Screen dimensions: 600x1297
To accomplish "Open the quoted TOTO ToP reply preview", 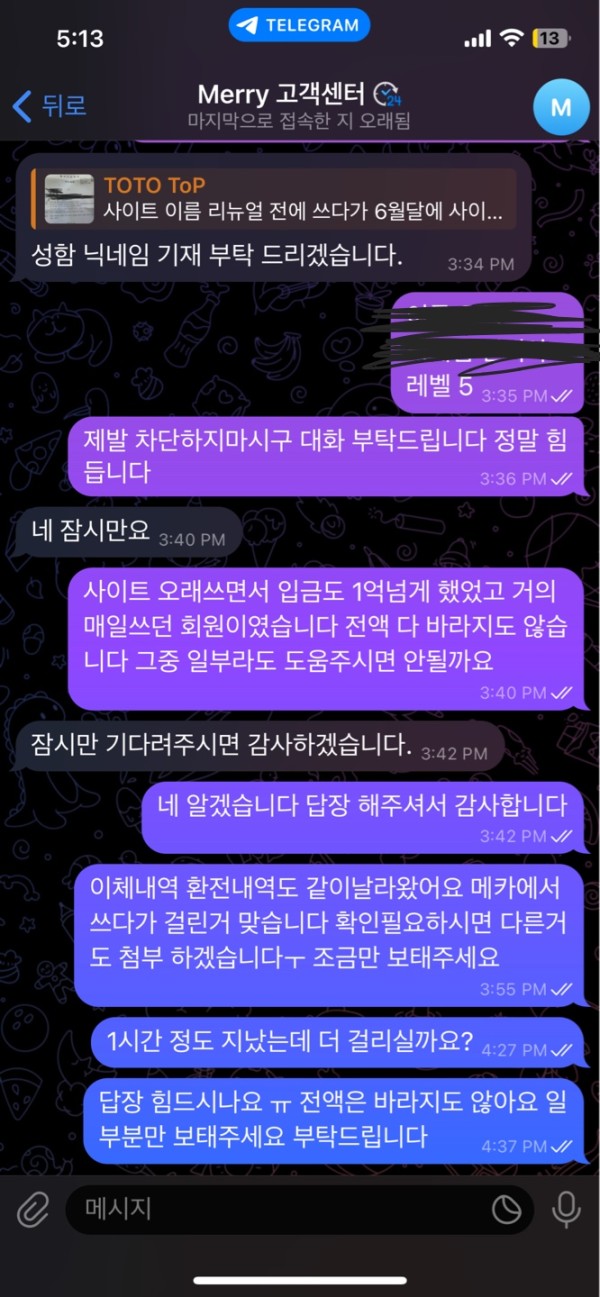I will click(274, 199).
